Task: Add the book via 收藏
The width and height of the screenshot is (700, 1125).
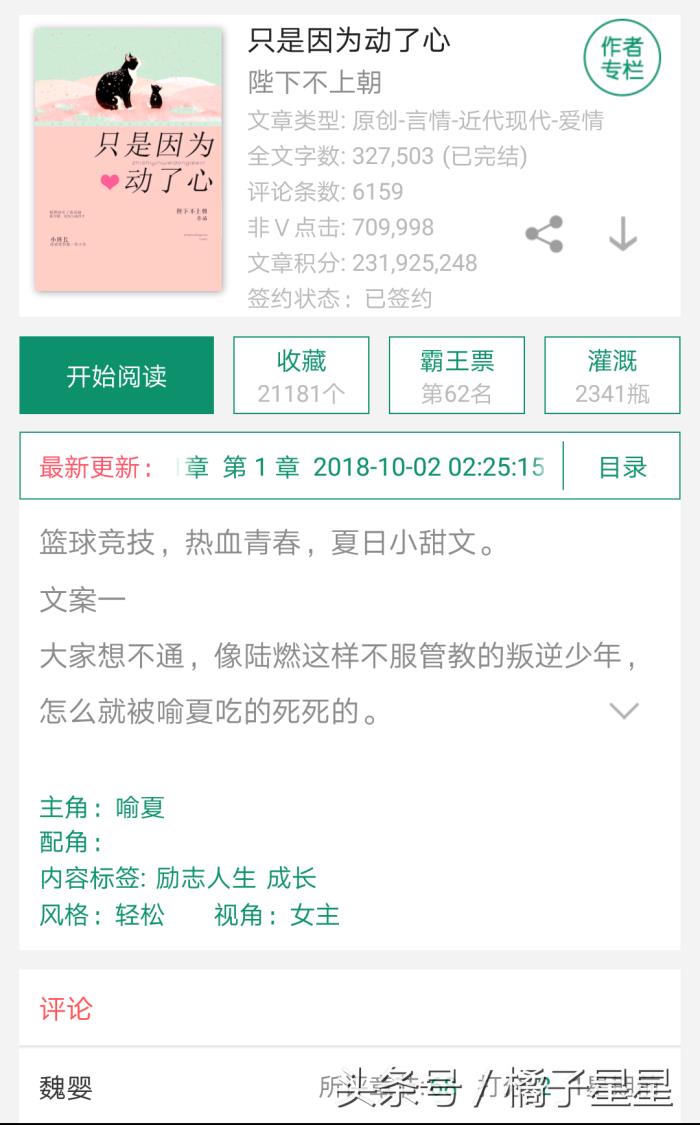Action: (x=301, y=376)
